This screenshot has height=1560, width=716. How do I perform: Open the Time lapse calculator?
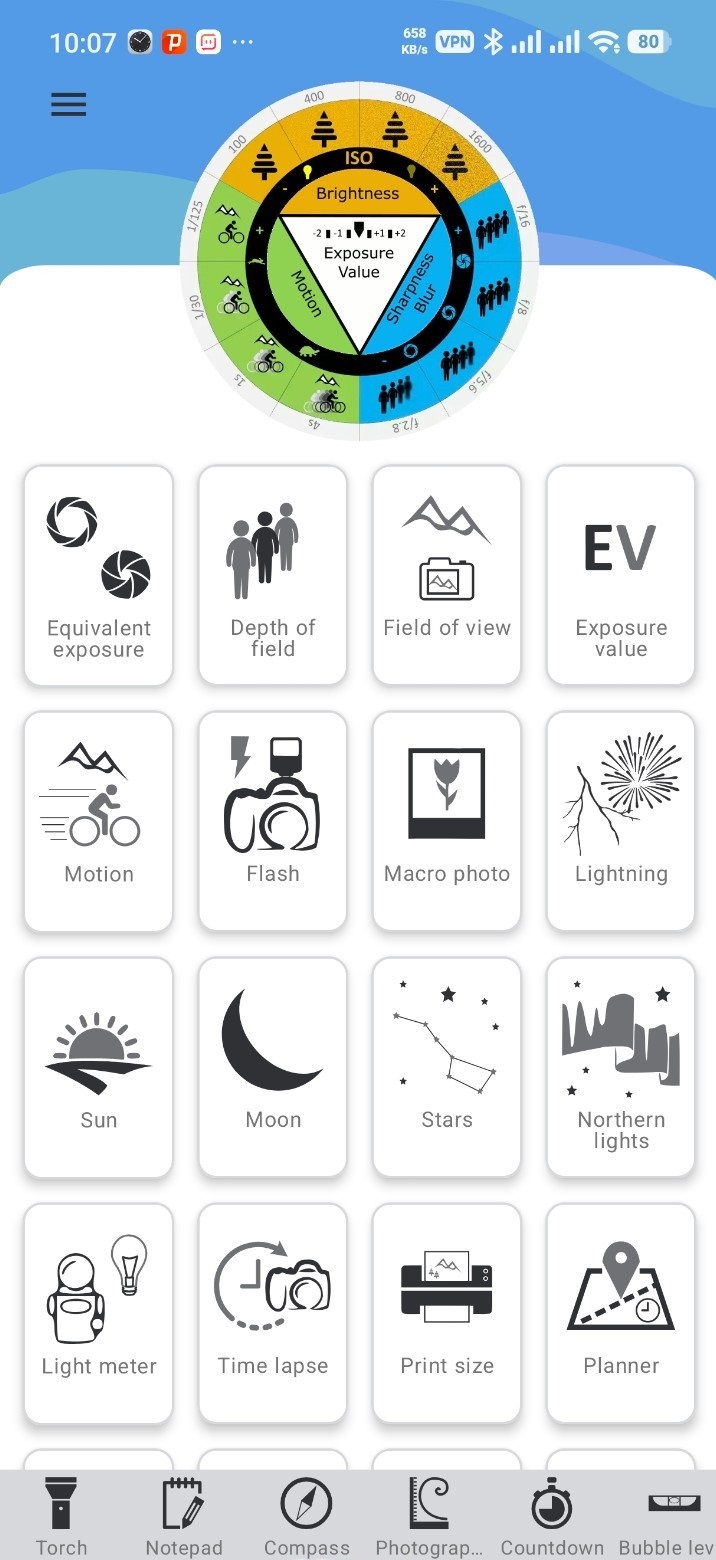[272, 1314]
